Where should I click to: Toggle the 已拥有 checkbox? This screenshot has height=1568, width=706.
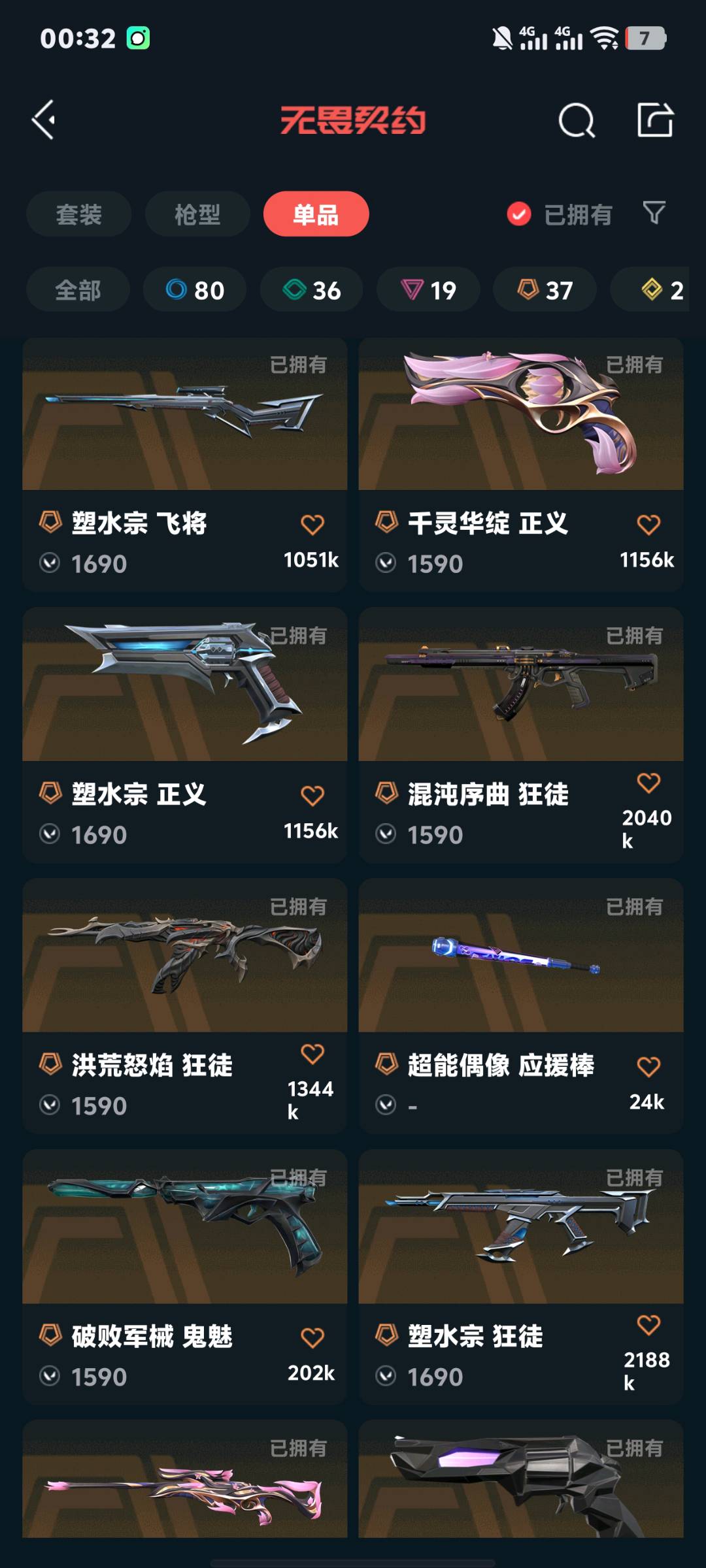pyautogui.click(x=519, y=214)
